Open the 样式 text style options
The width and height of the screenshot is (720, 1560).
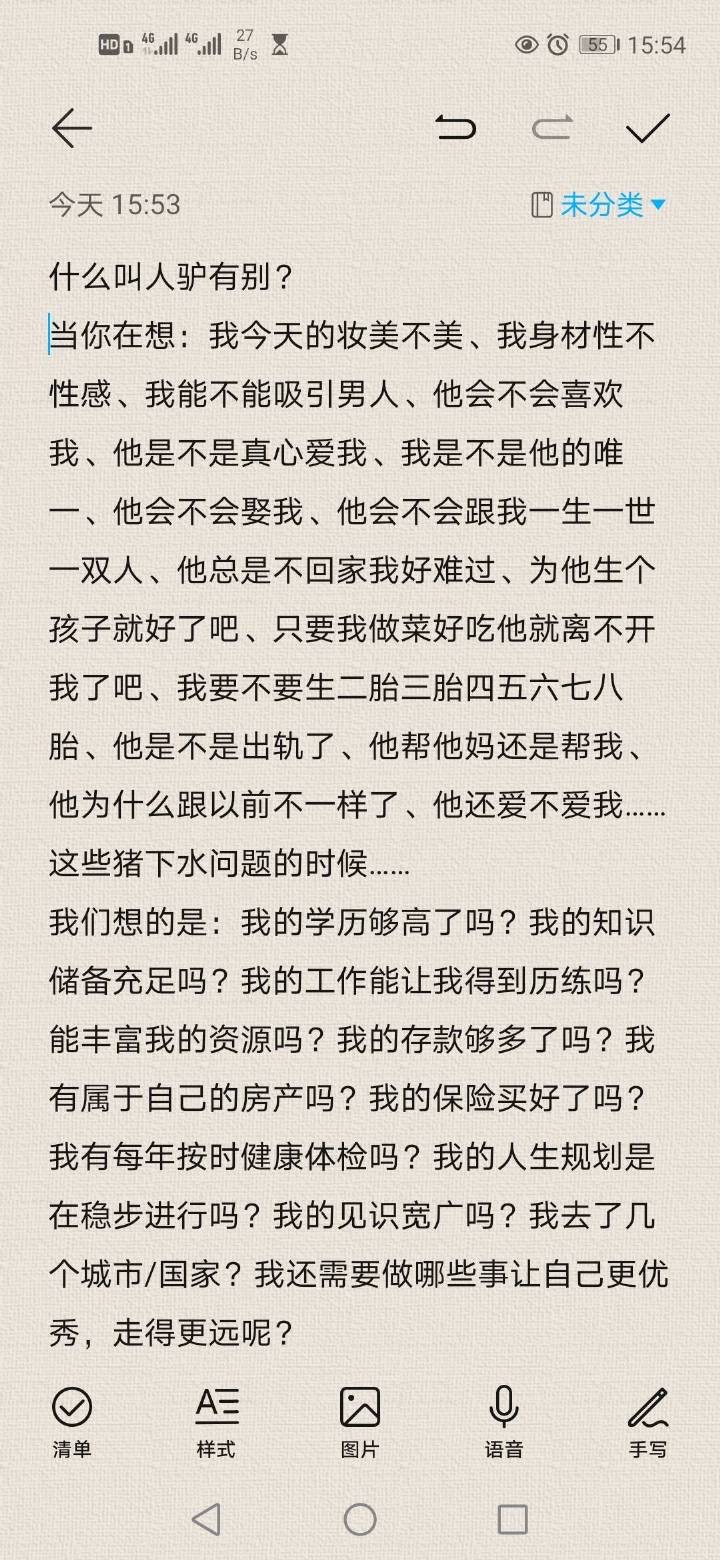216,1422
